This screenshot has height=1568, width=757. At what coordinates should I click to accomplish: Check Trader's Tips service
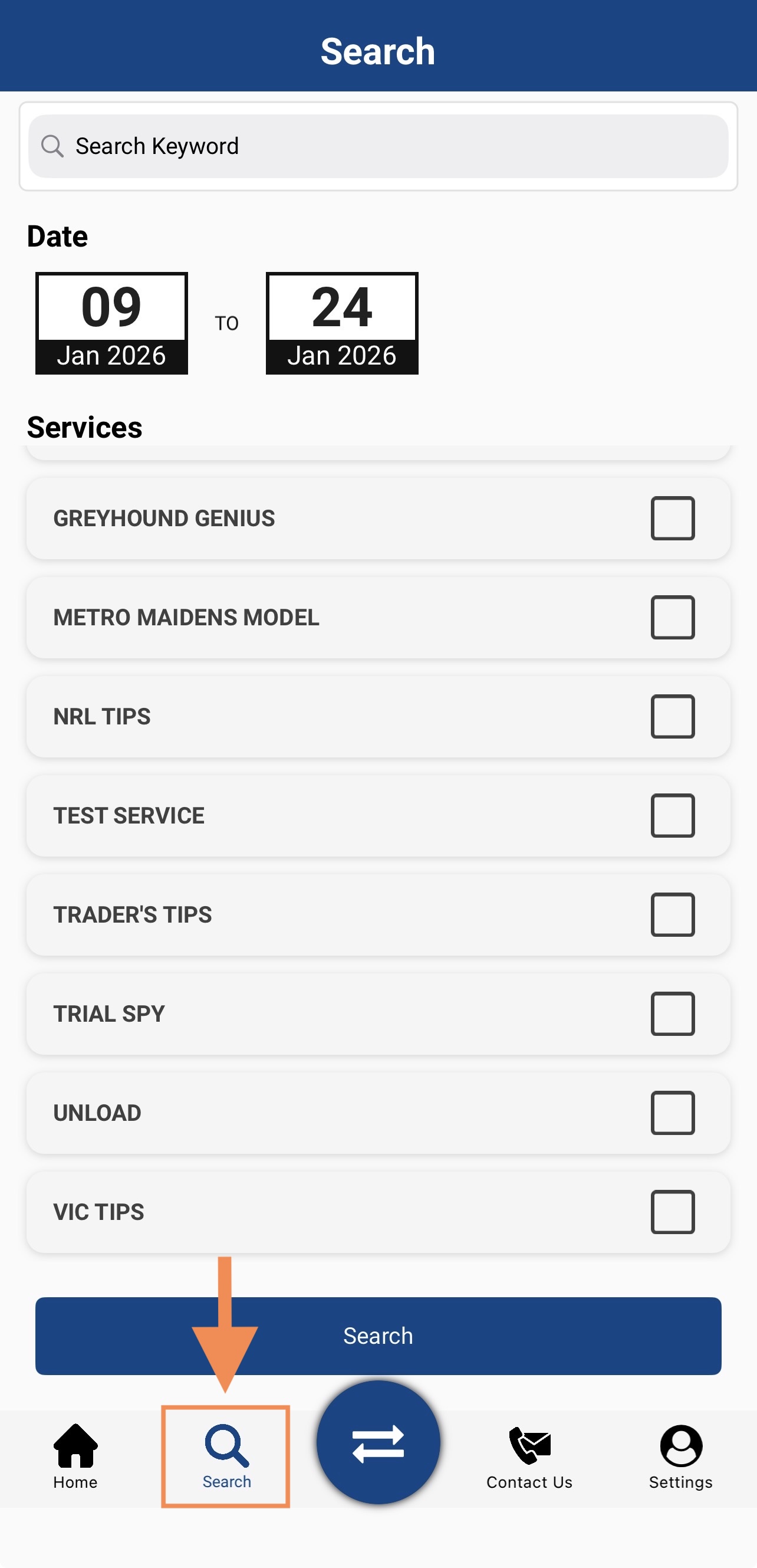coord(673,914)
